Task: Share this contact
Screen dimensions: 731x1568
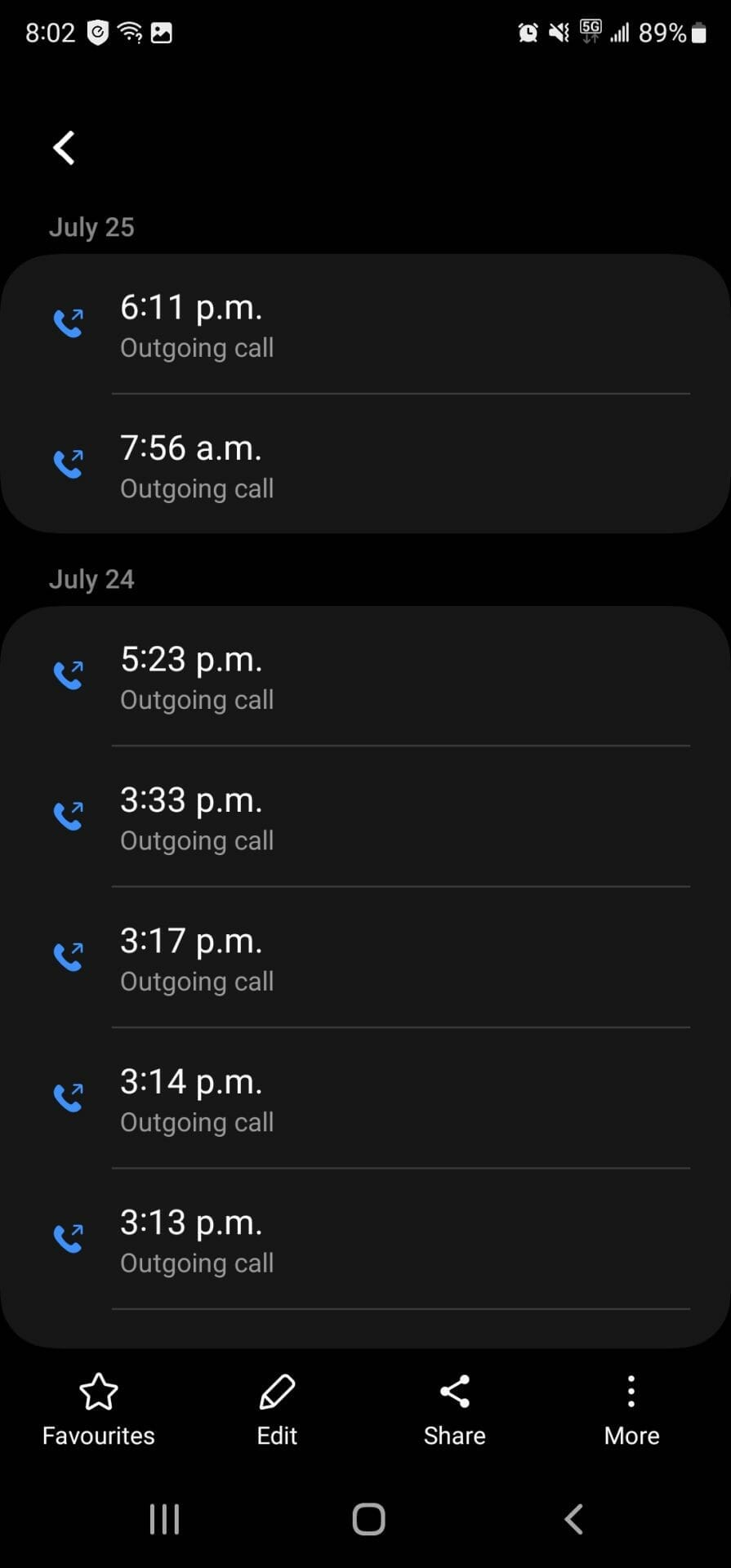Action: 454,1410
